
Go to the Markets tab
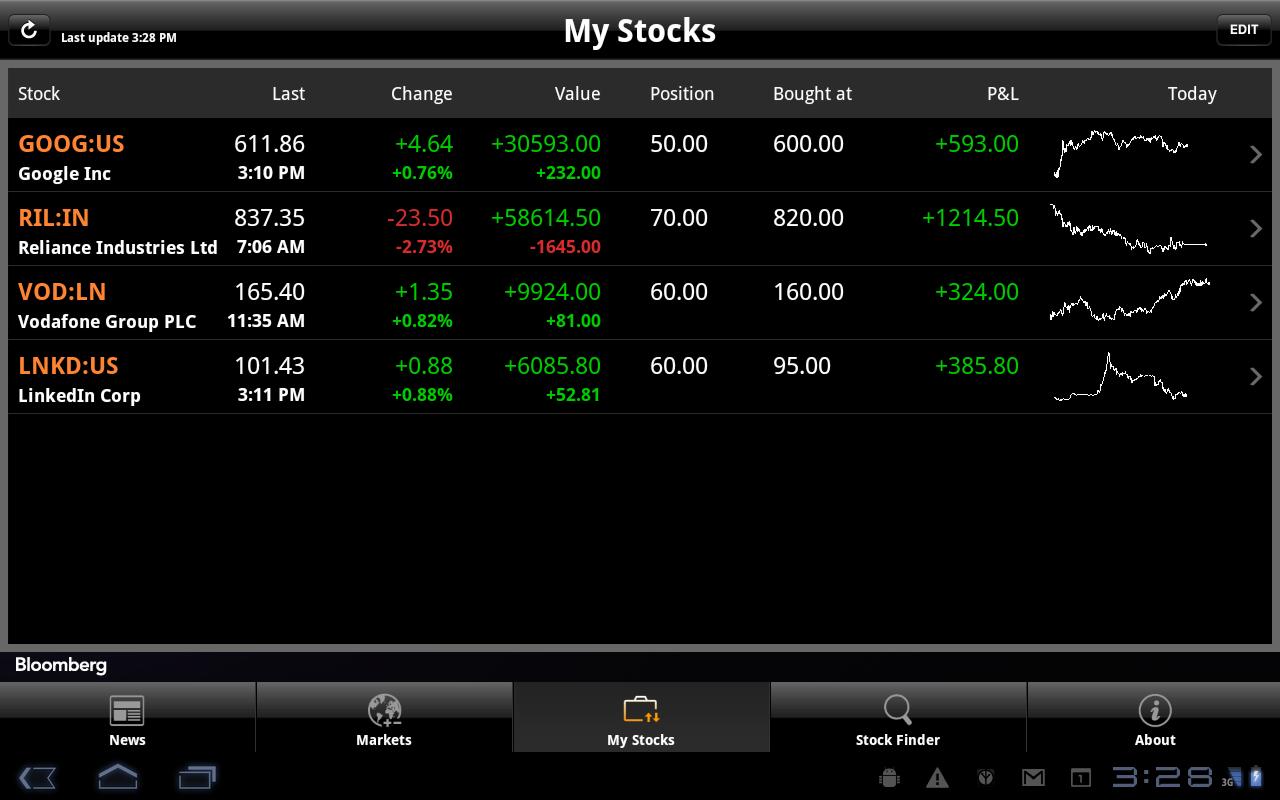(384, 720)
